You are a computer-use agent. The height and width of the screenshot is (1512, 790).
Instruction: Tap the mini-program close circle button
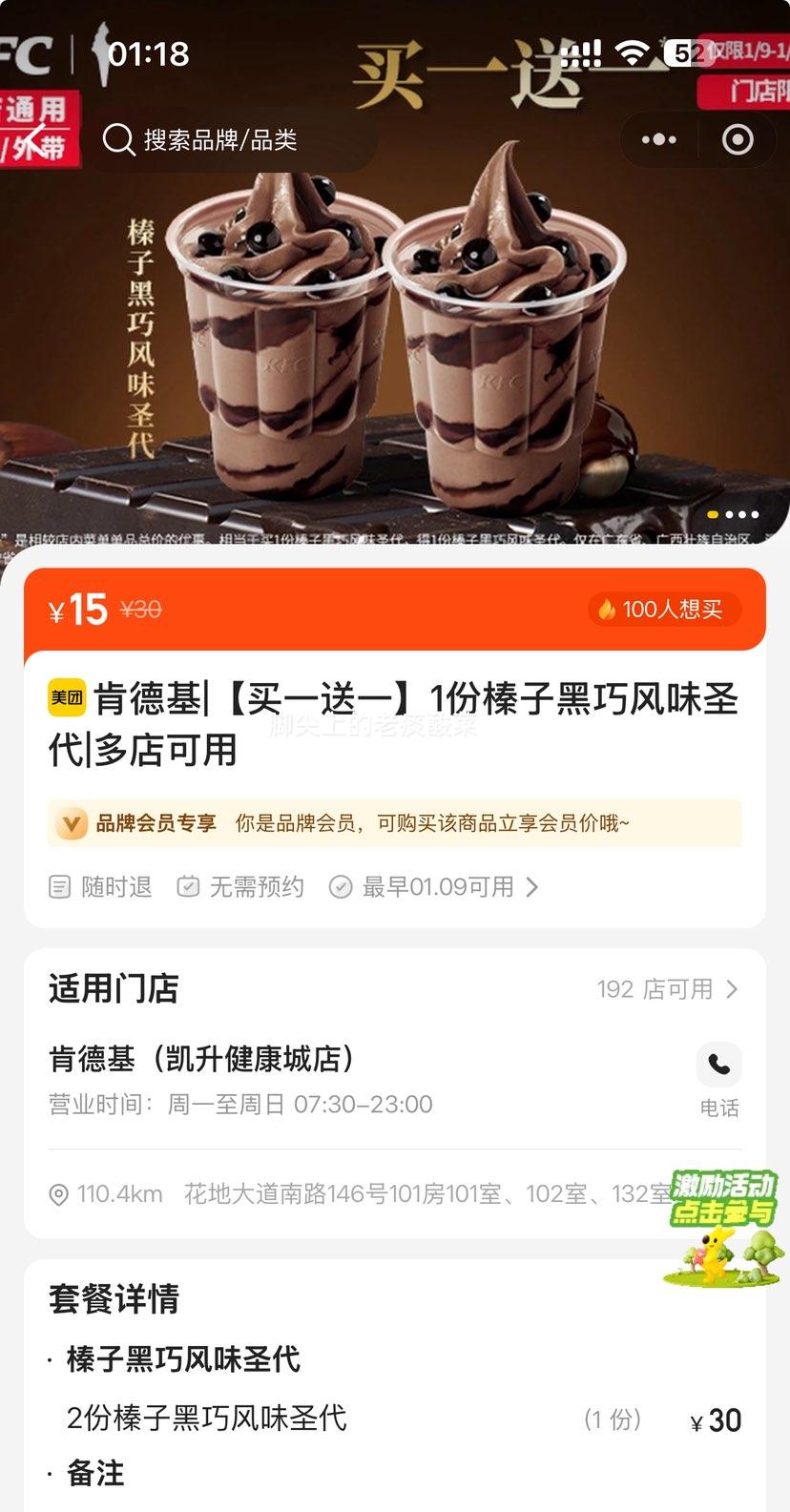point(738,139)
